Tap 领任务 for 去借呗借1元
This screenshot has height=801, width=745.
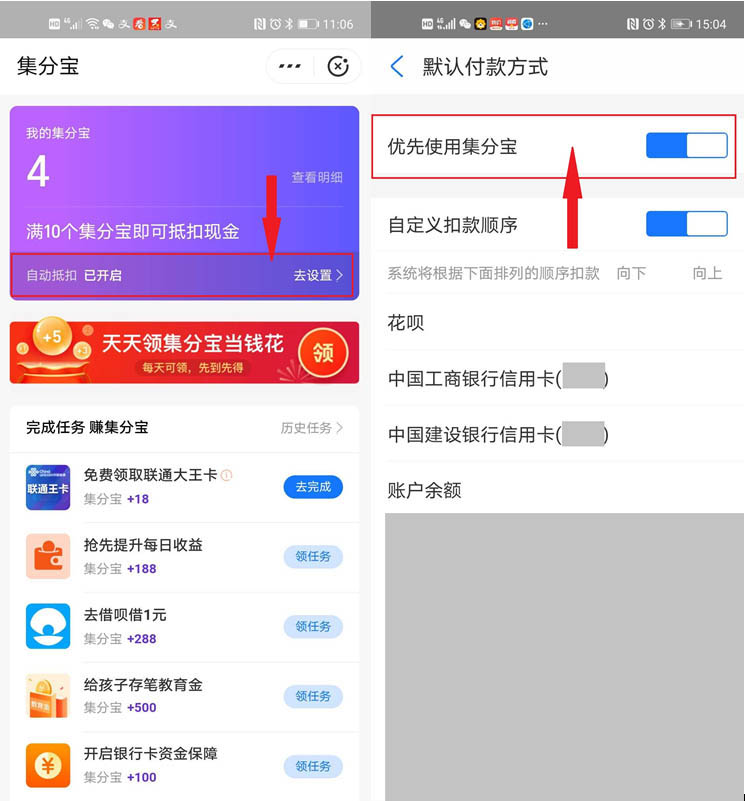tap(313, 627)
